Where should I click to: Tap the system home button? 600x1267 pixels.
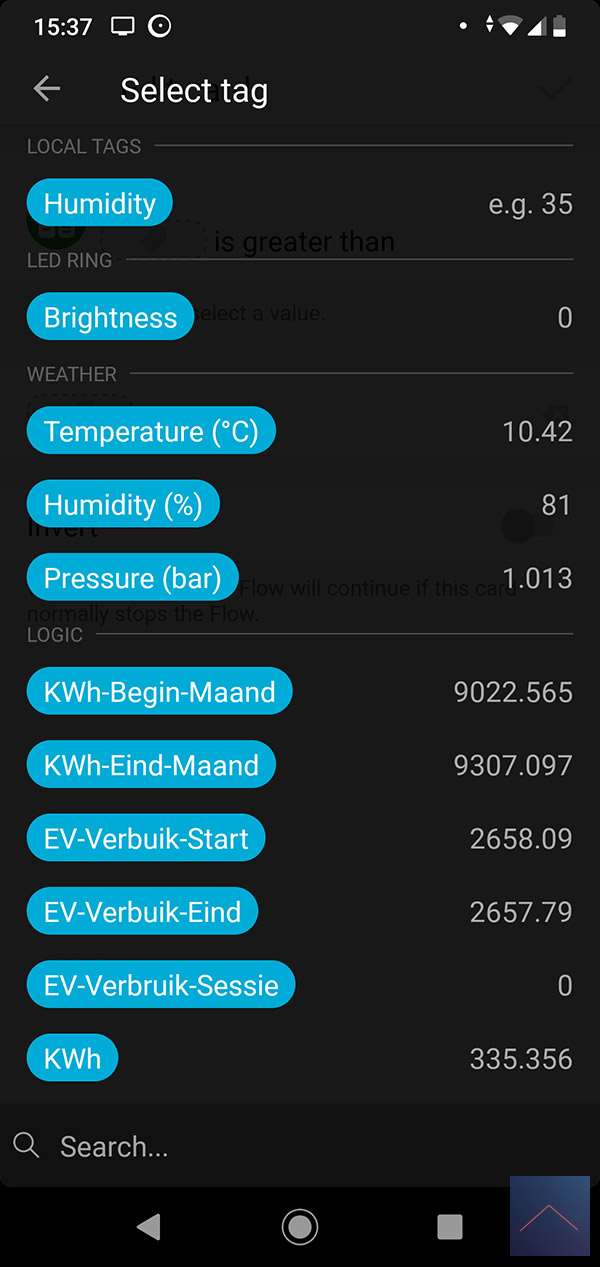pos(299,1226)
